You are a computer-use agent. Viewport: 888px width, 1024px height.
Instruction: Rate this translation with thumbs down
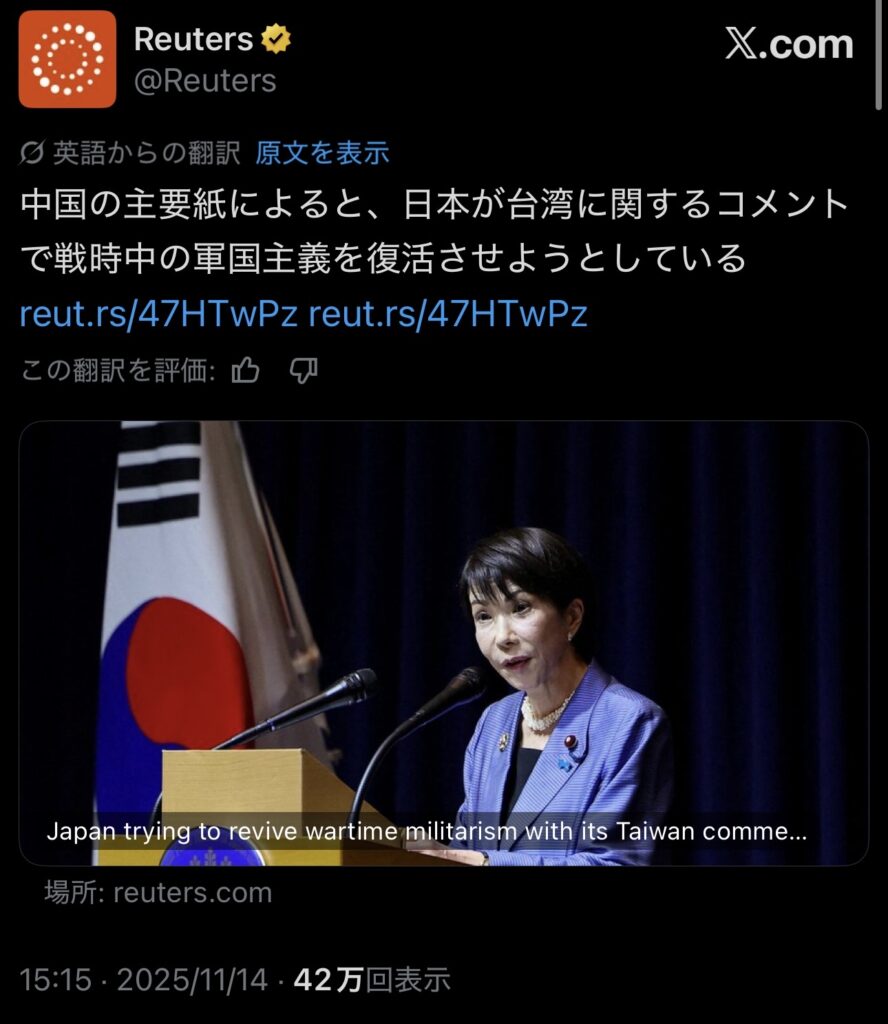(303, 371)
